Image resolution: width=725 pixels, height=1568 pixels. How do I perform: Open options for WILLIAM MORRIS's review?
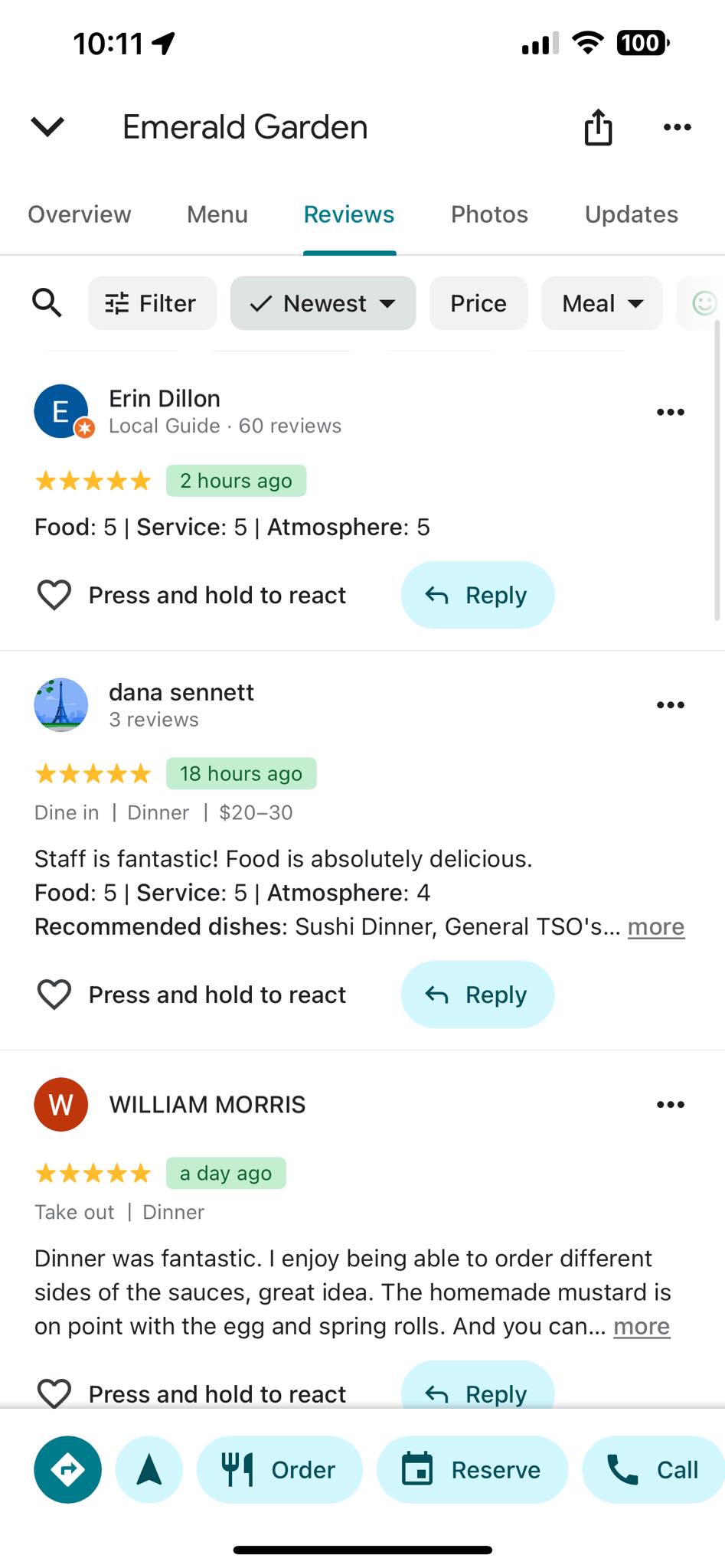tap(671, 1104)
